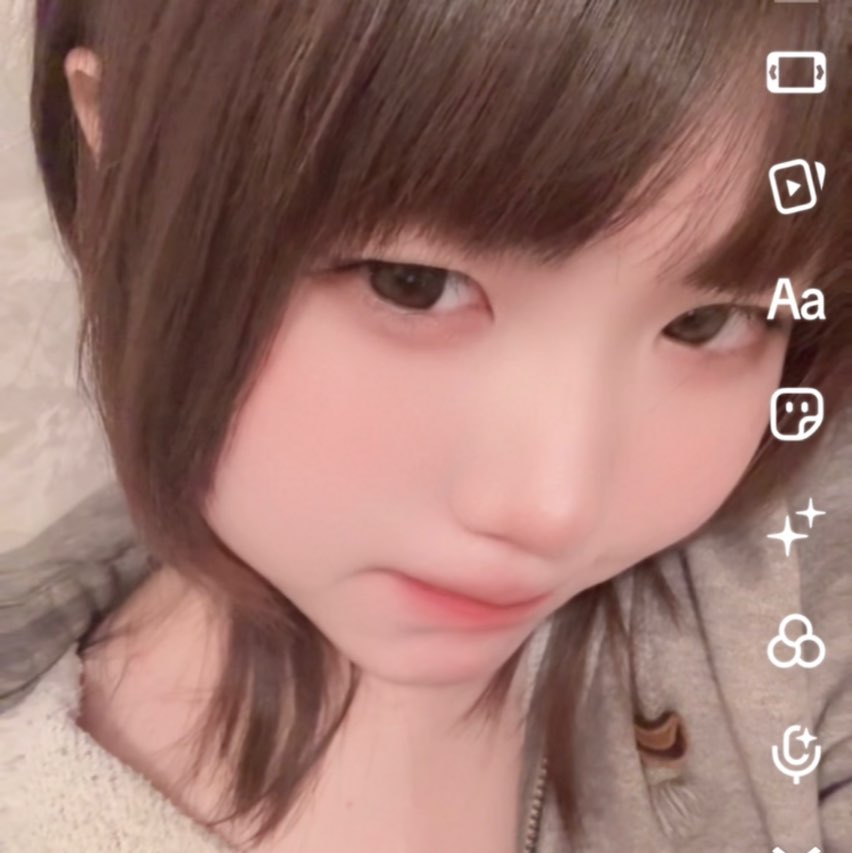Open the video clips tool
Viewport: 852px width, 853px height.
pyautogui.click(x=796, y=186)
